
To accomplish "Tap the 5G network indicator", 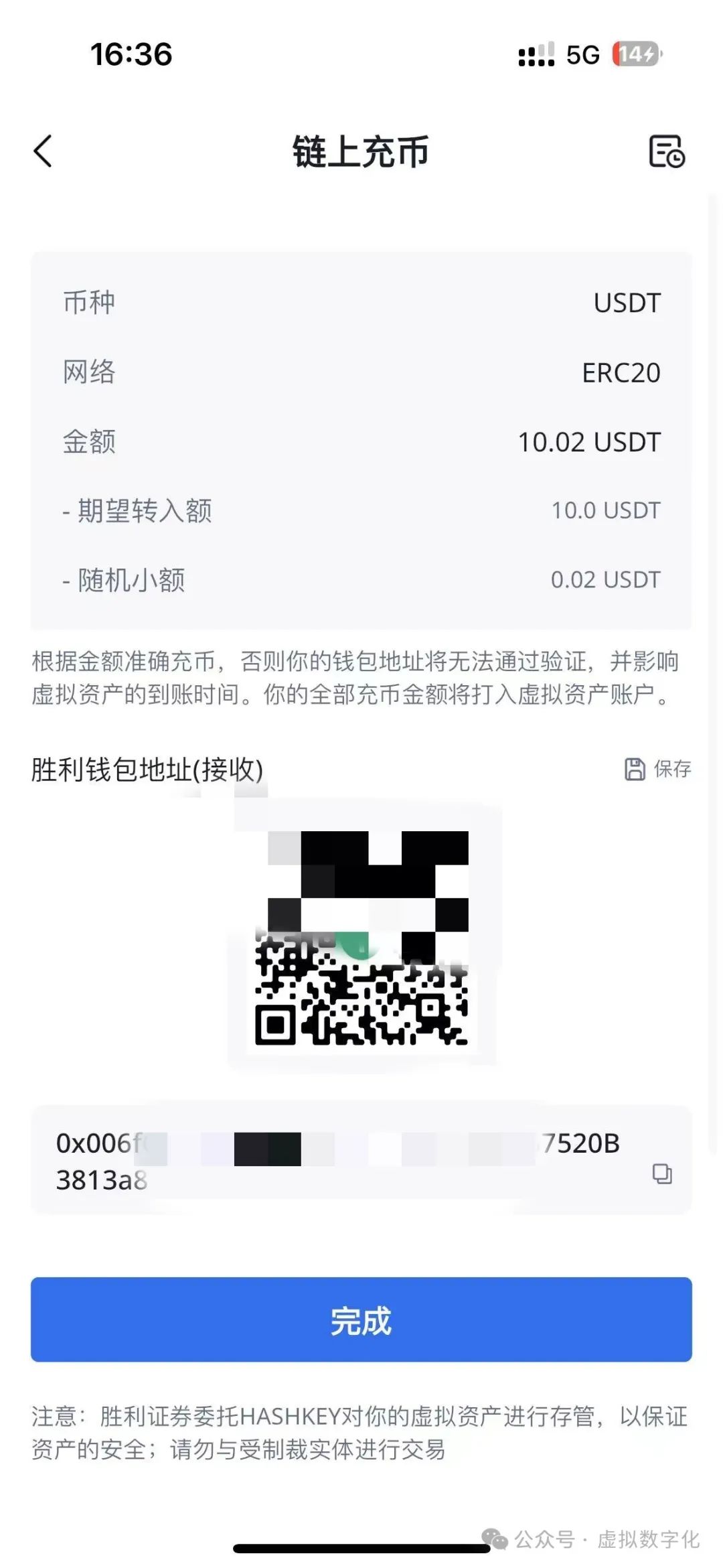I will tap(582, 55).
